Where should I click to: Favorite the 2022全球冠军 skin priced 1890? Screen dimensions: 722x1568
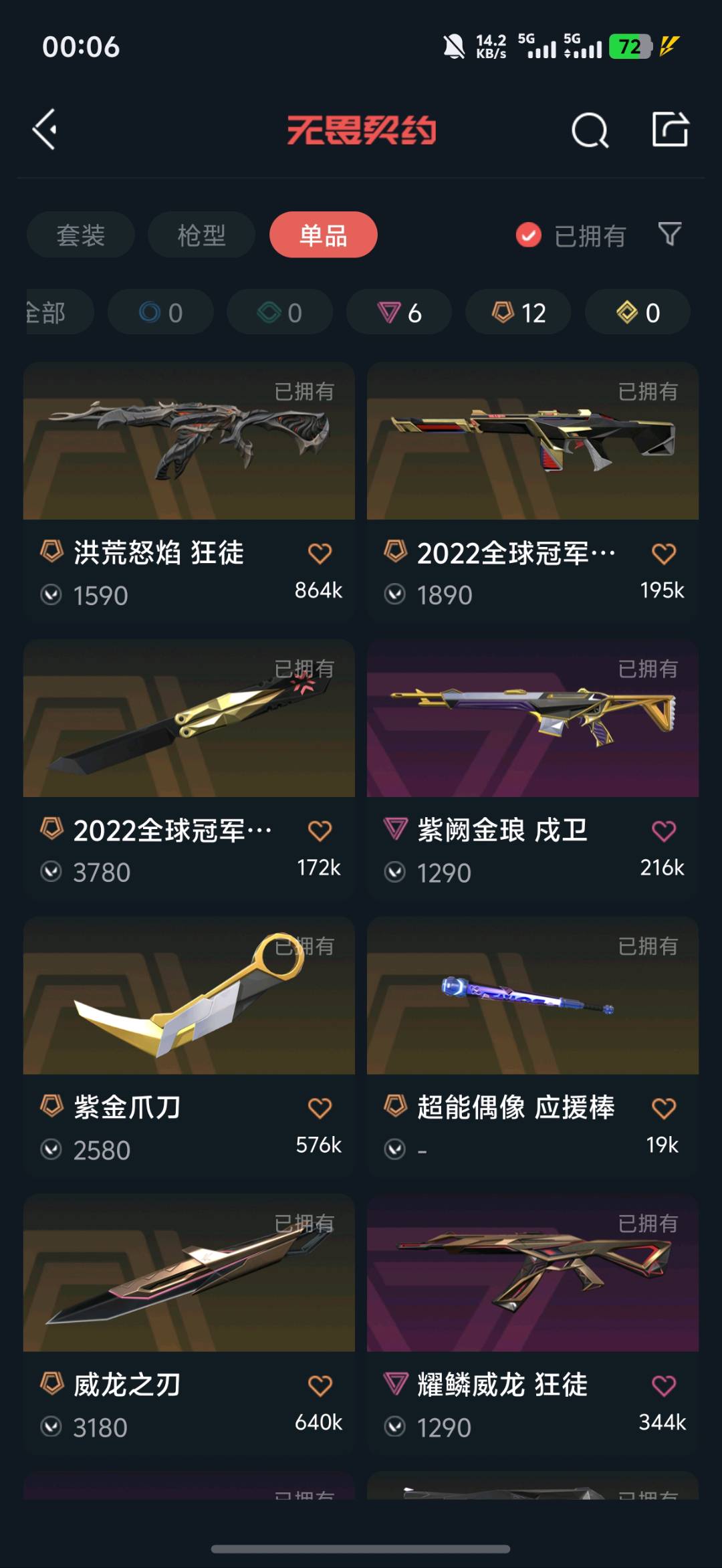click(663, 554)
